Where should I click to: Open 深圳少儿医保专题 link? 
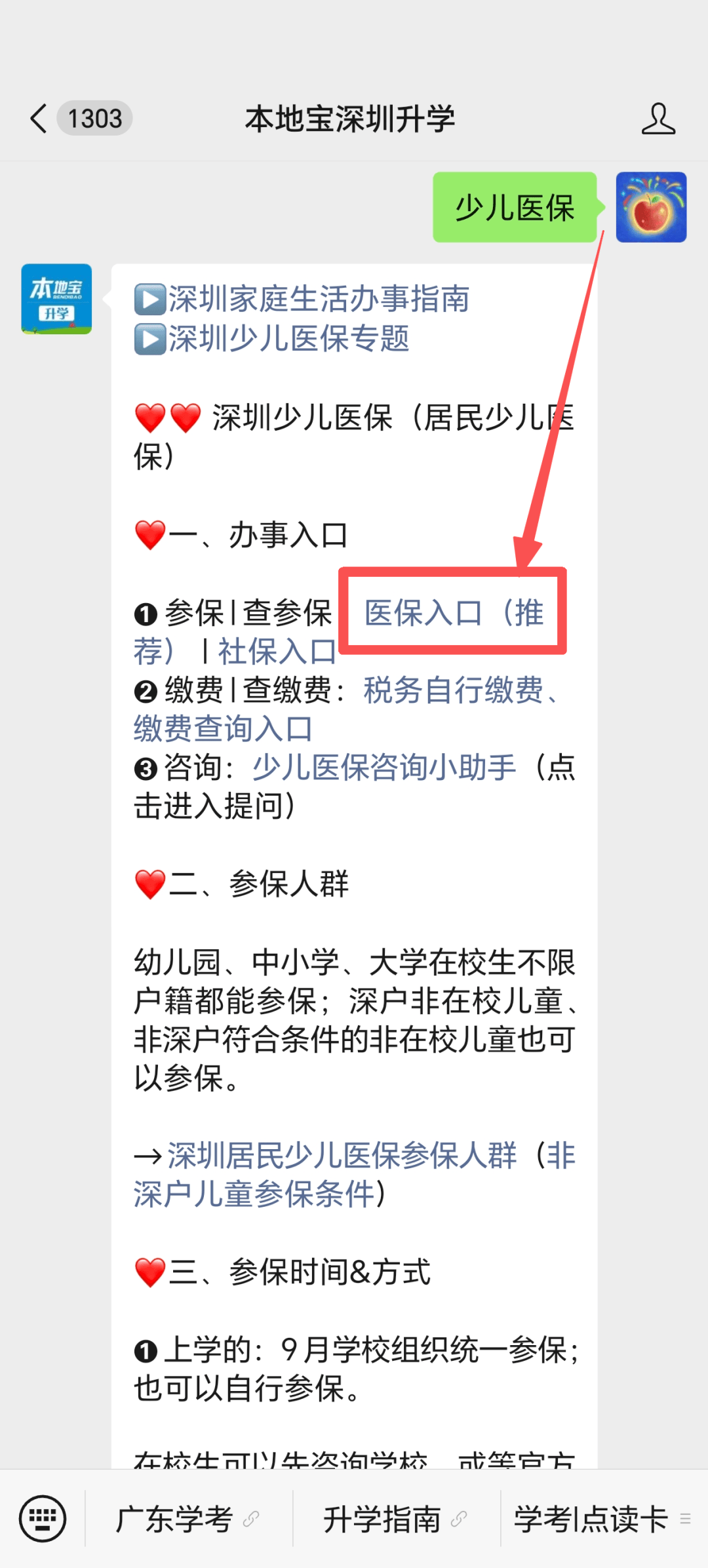click(288, 339)
